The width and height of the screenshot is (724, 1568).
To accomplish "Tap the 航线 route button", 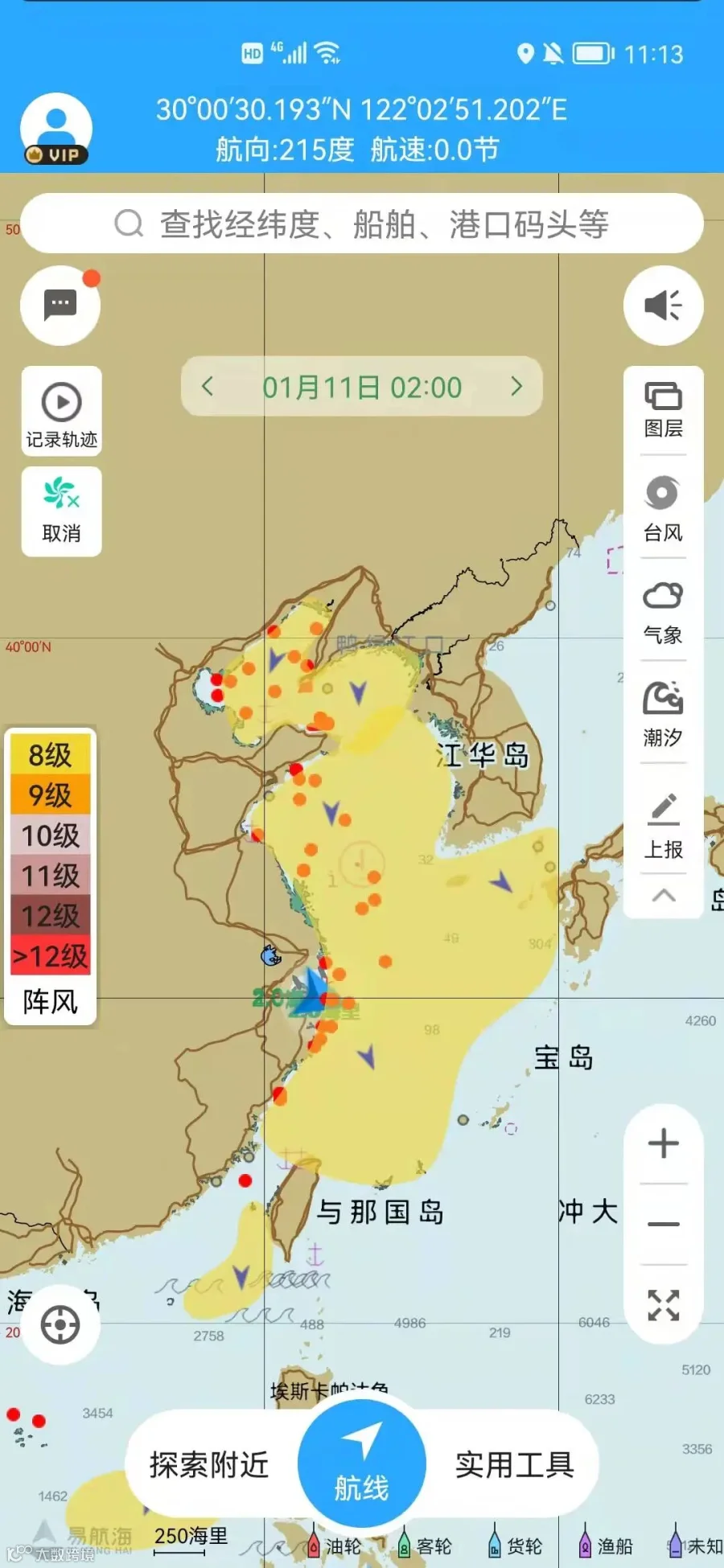I will click(x=362, y=1463).
